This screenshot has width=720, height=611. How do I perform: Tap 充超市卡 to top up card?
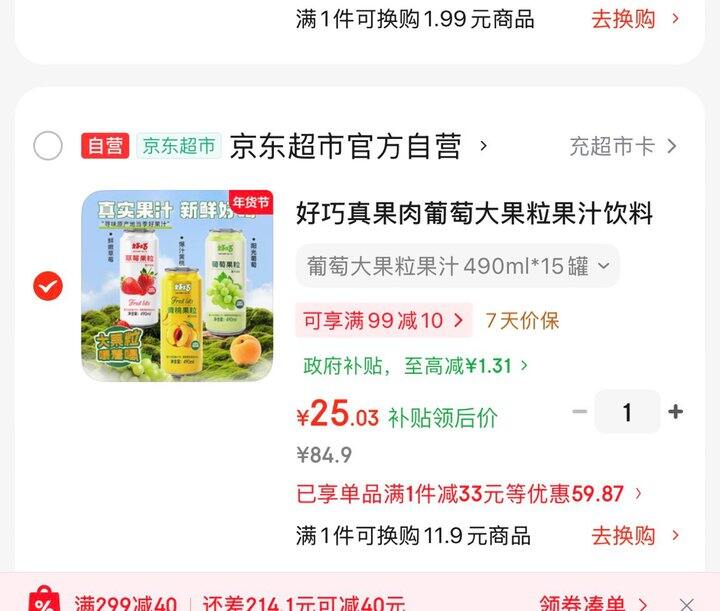(x=622, y=146)
